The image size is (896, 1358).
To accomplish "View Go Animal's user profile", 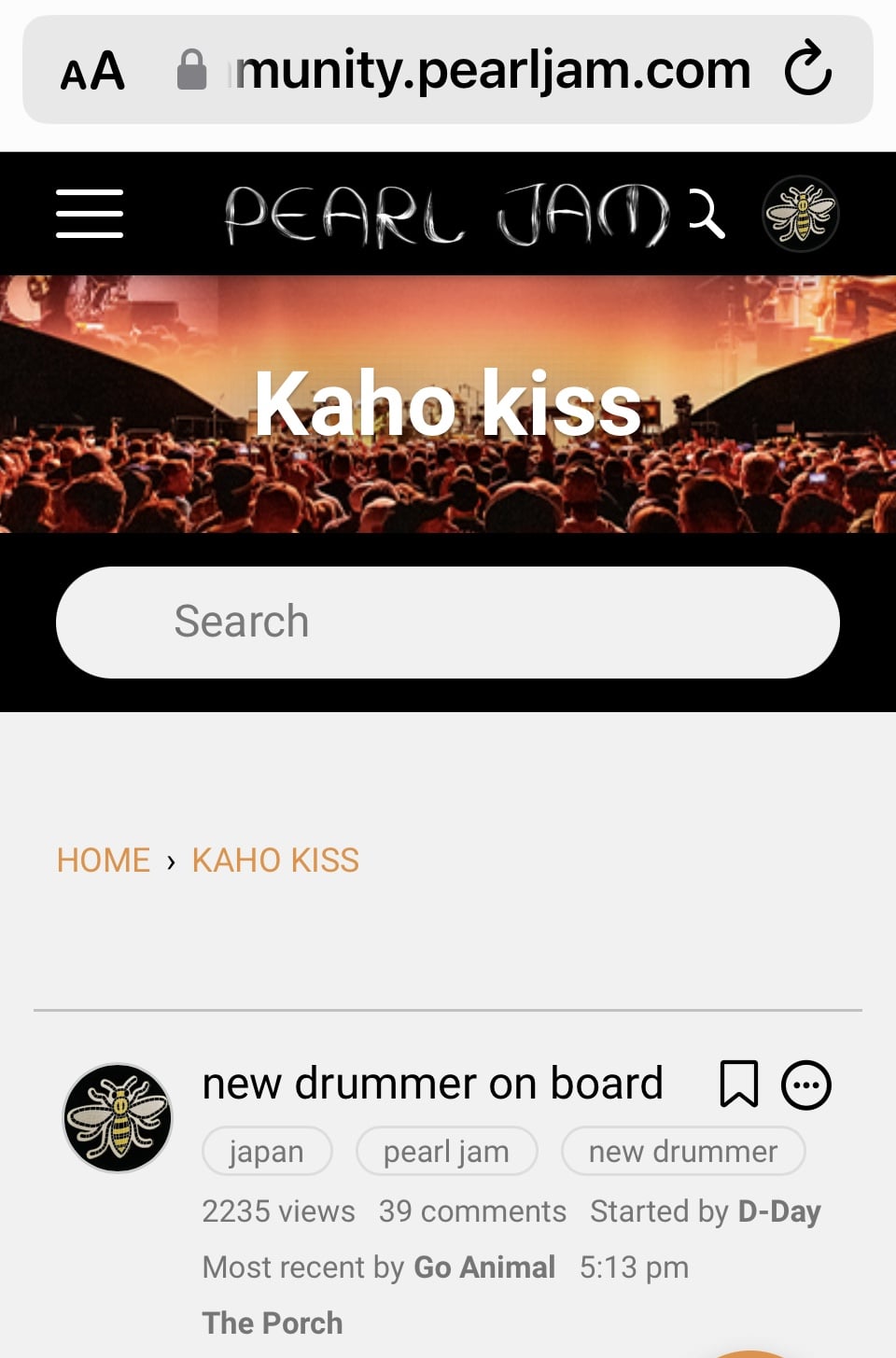I will pos(484,1267).
